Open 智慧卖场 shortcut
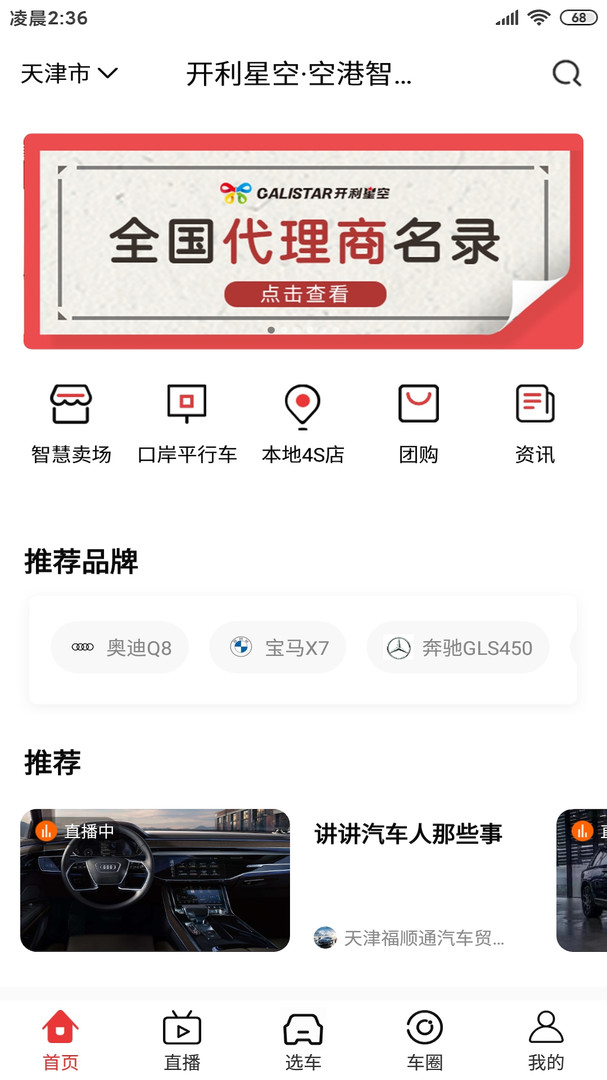607x1080 pixels. pyautogui.click(x=71, y=424)
